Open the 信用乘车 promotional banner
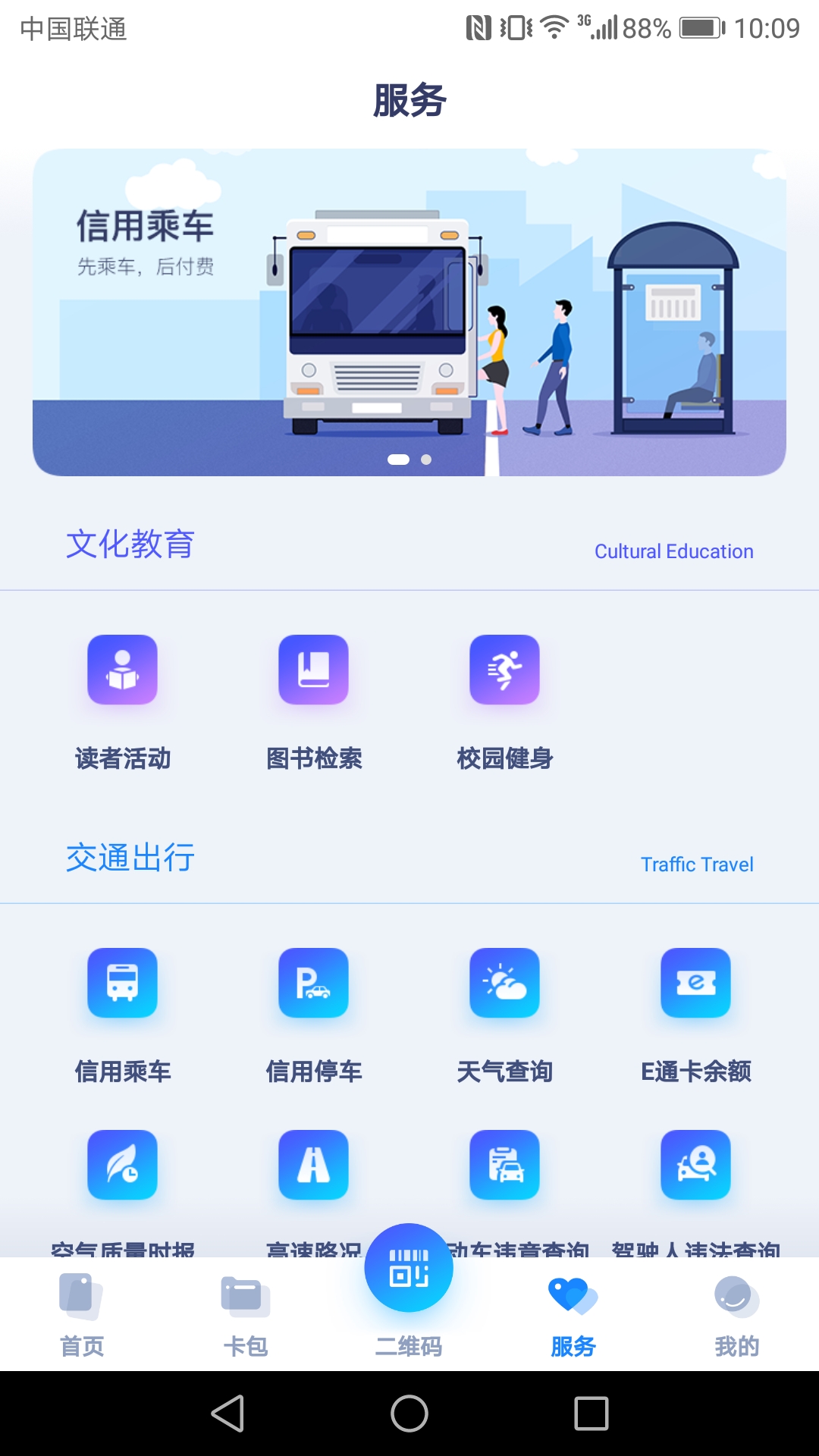This screenshot has height=1456, width=819. pyautogui.click(x=409, y=311)
